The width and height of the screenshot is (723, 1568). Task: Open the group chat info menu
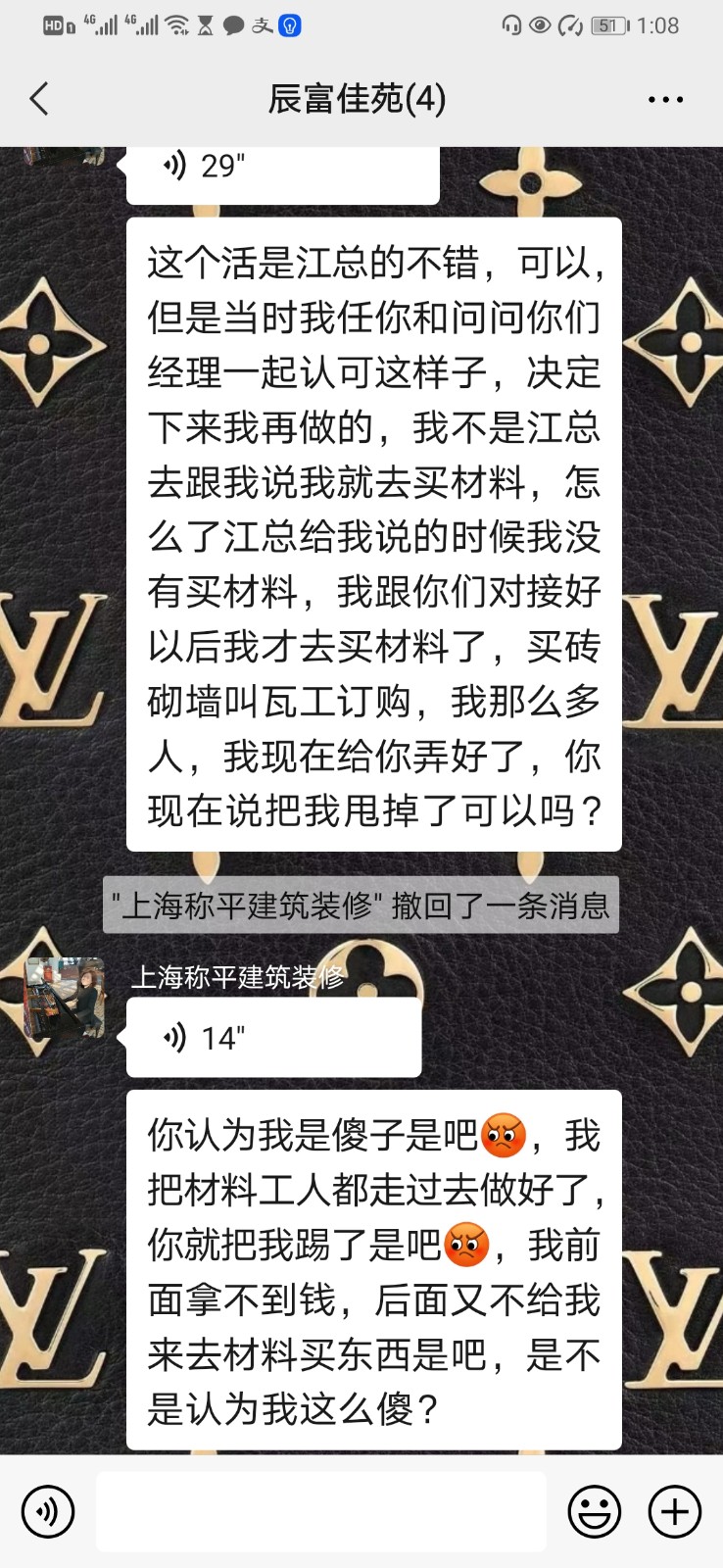665,99
